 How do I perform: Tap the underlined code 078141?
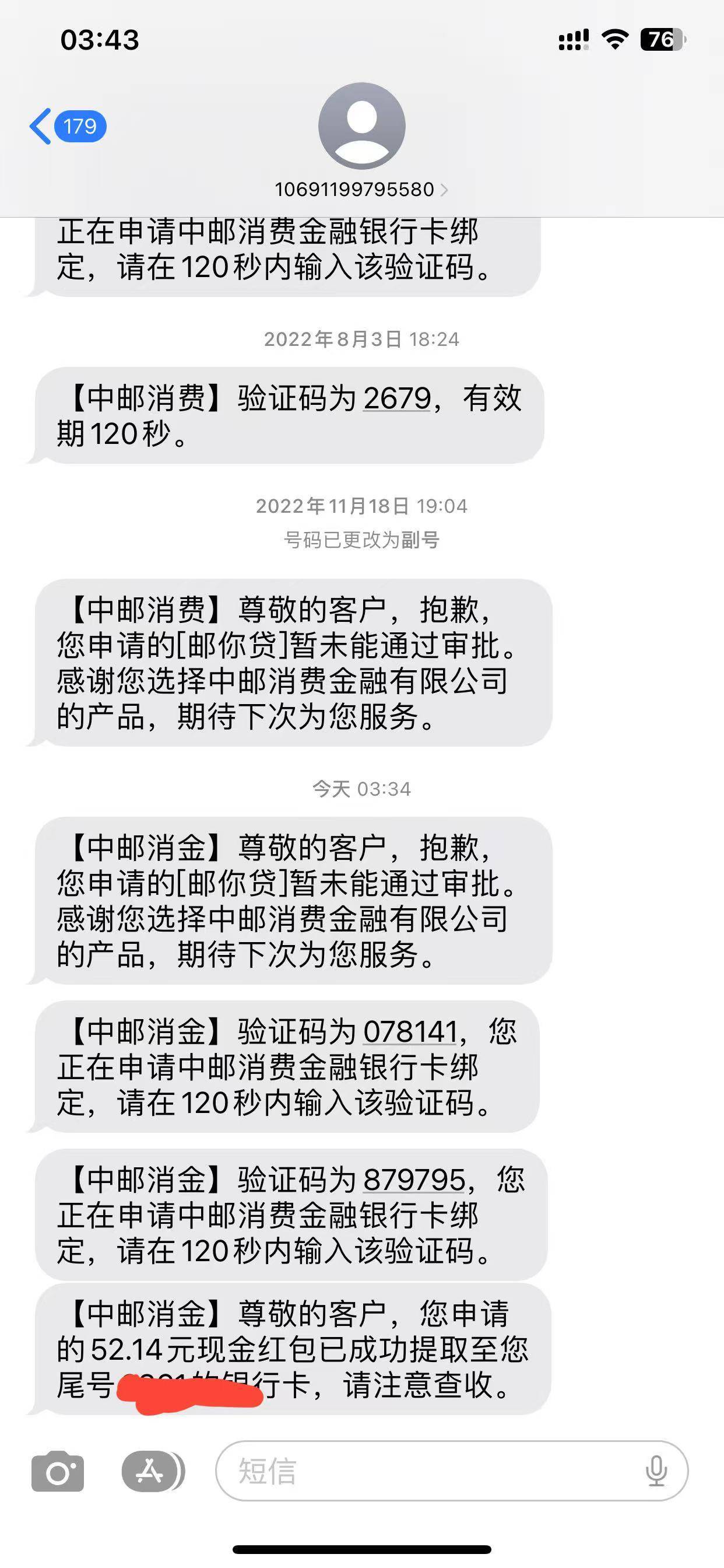410,1032
